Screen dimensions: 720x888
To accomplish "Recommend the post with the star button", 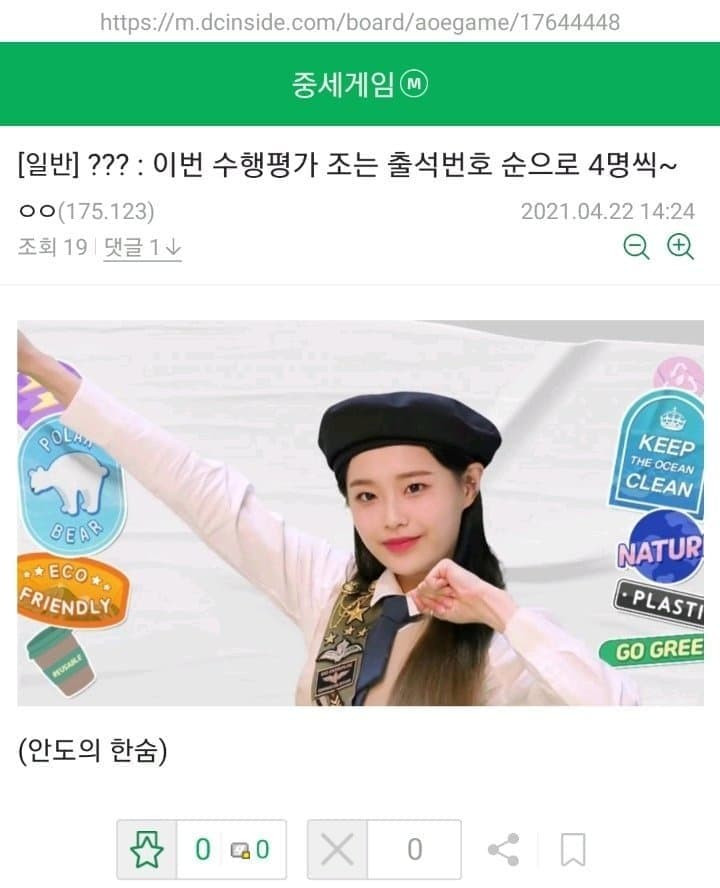I will (147, 850).
